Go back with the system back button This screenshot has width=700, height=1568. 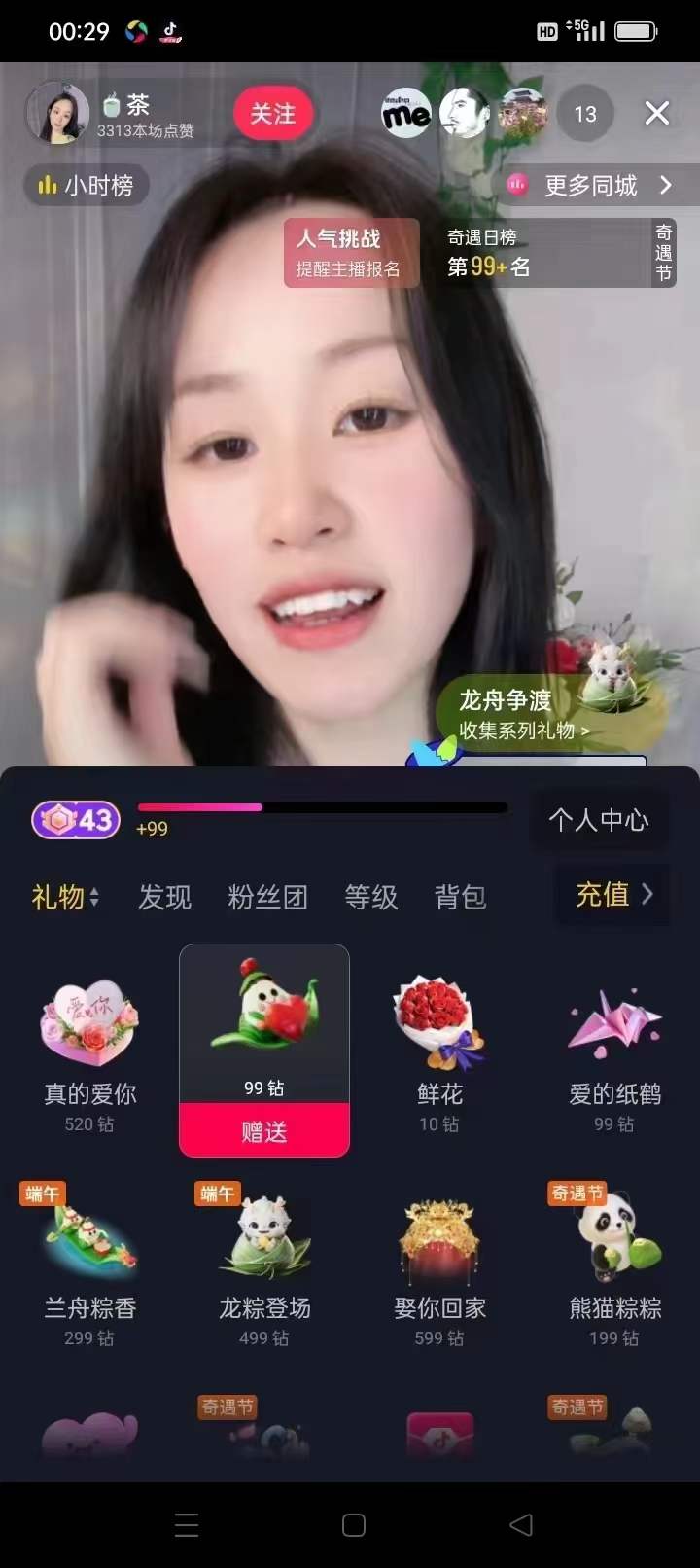click(x=521, y=1524)
